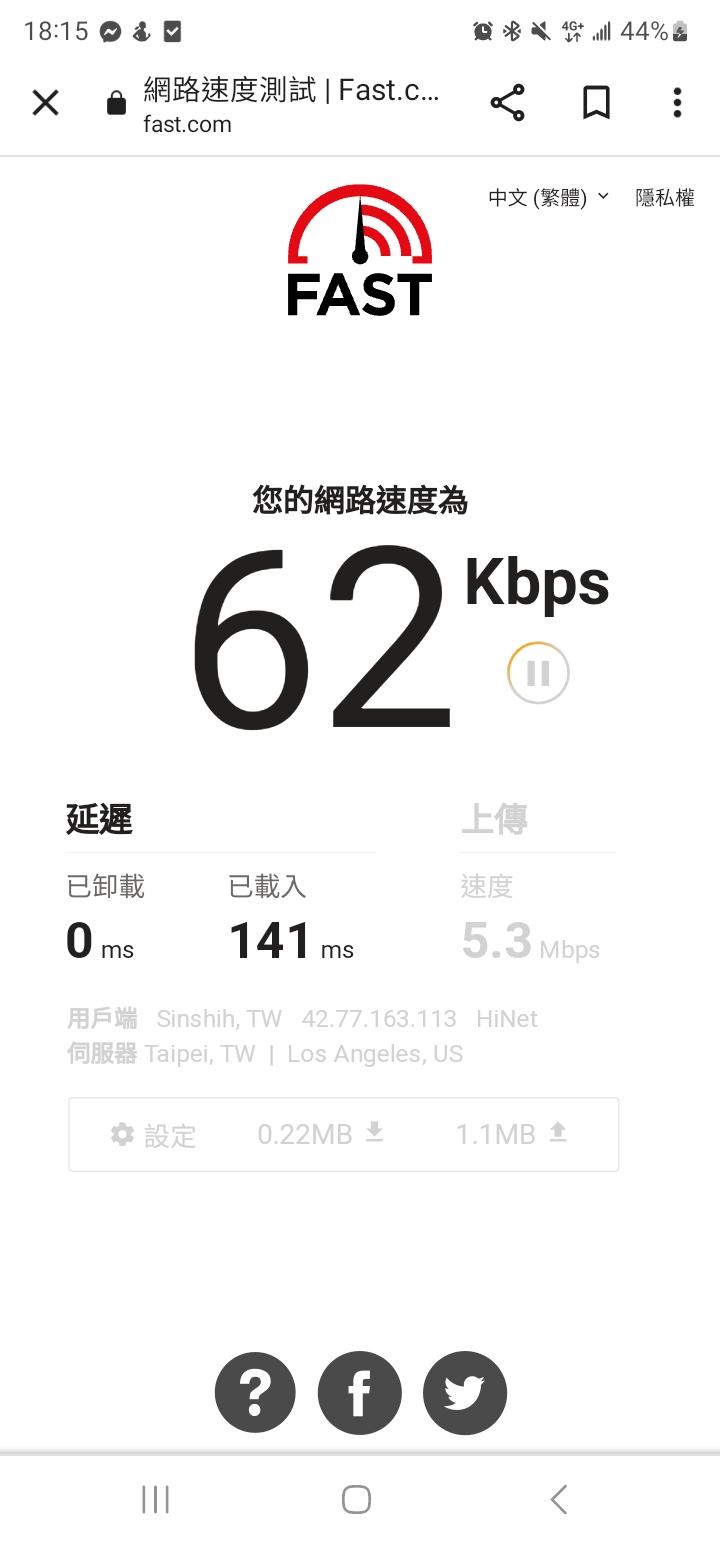Pause the running speed test
Screen dimensions: 720x1544
538,672
